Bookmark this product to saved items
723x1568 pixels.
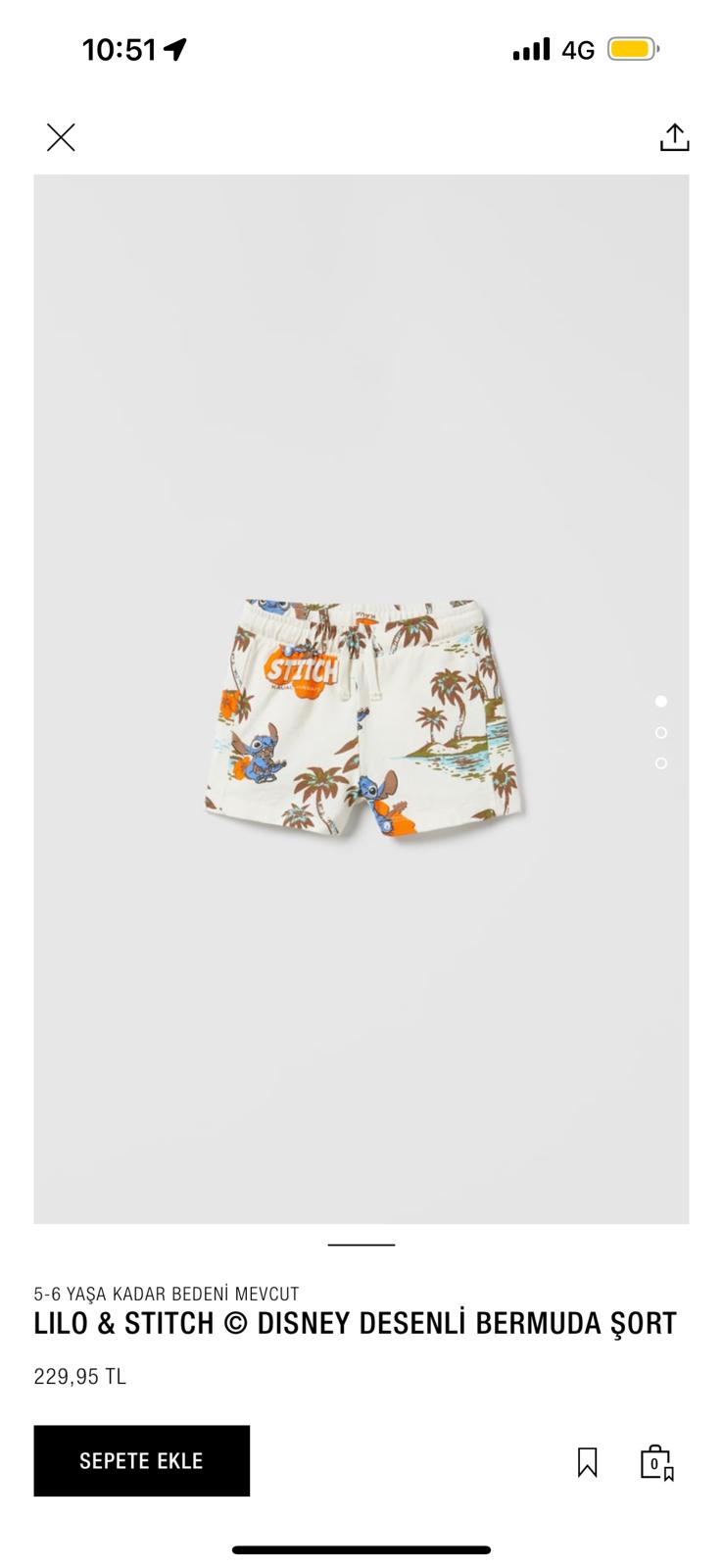pyautogui.click(x=588, y=1462)
